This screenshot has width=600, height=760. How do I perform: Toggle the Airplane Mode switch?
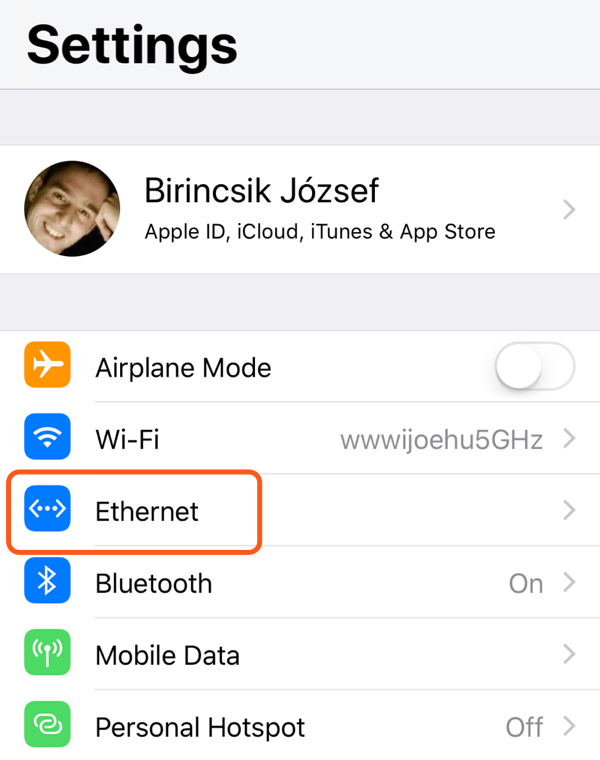[x=535, y=367]
